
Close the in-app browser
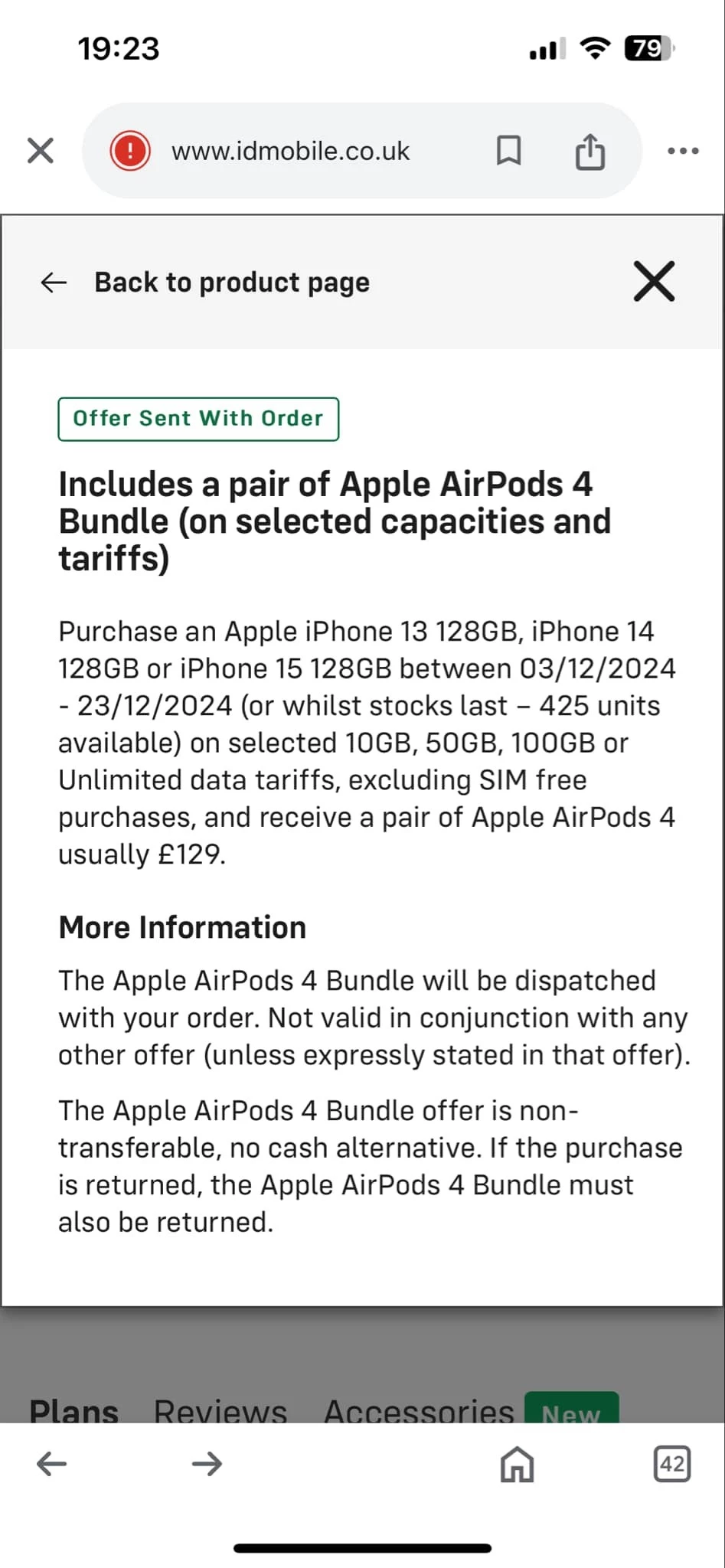pos(41,151)
